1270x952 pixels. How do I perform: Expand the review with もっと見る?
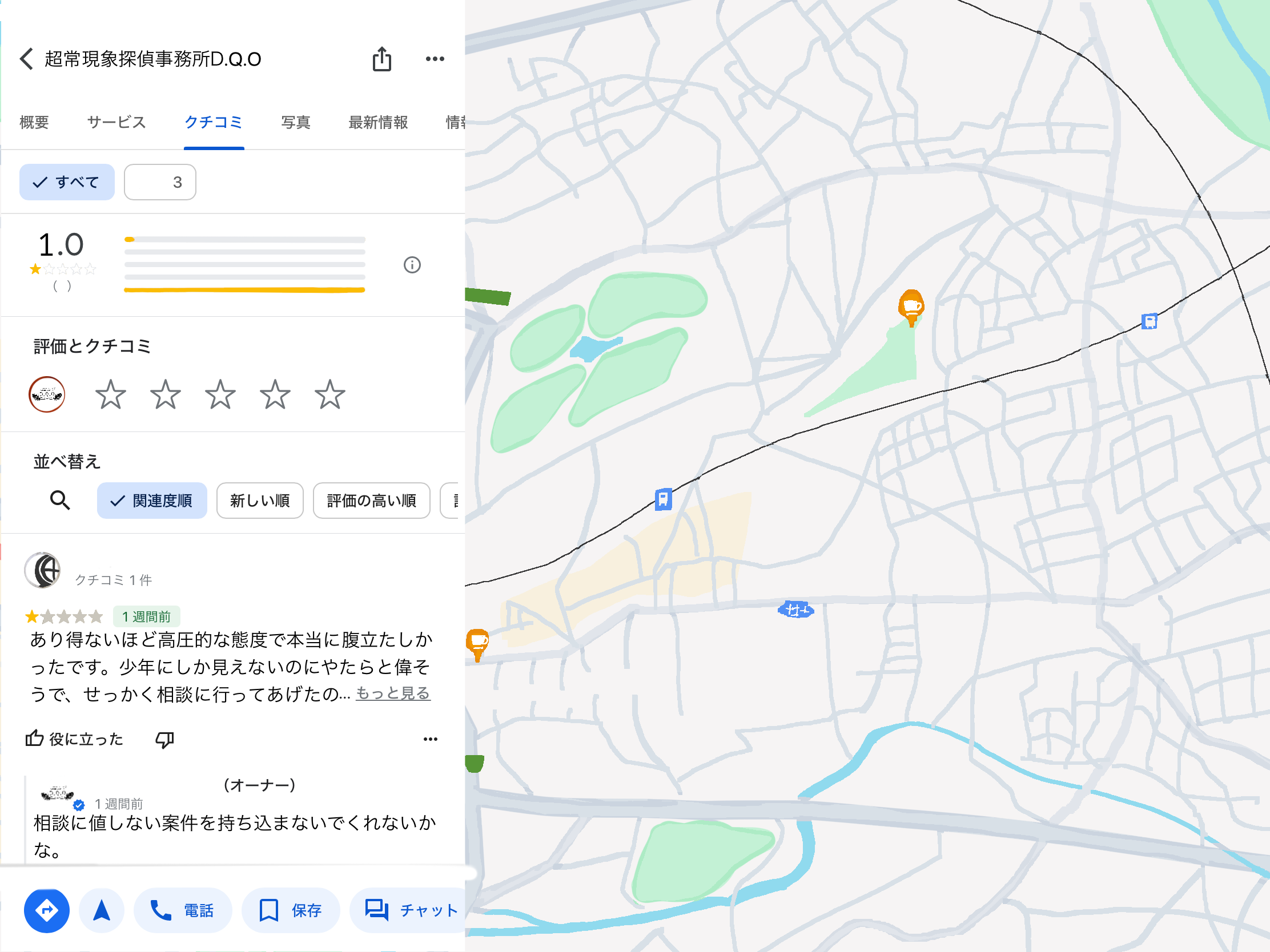coord(393,693)
